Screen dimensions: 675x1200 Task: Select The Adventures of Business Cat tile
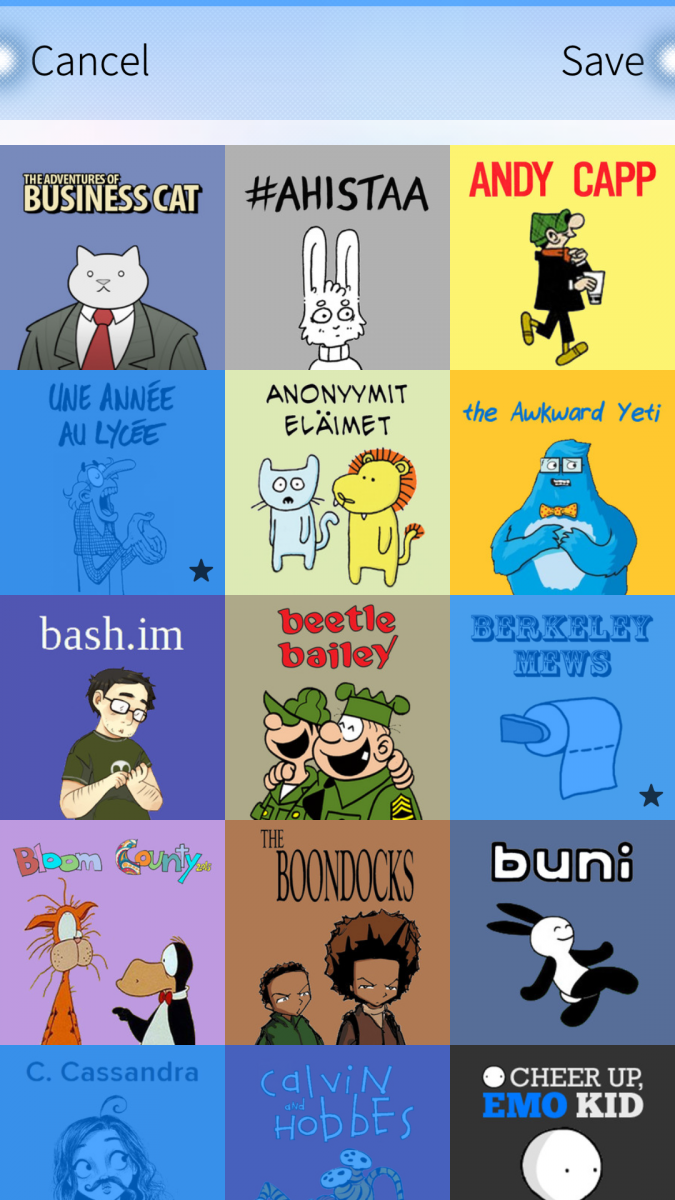(112, 258)
